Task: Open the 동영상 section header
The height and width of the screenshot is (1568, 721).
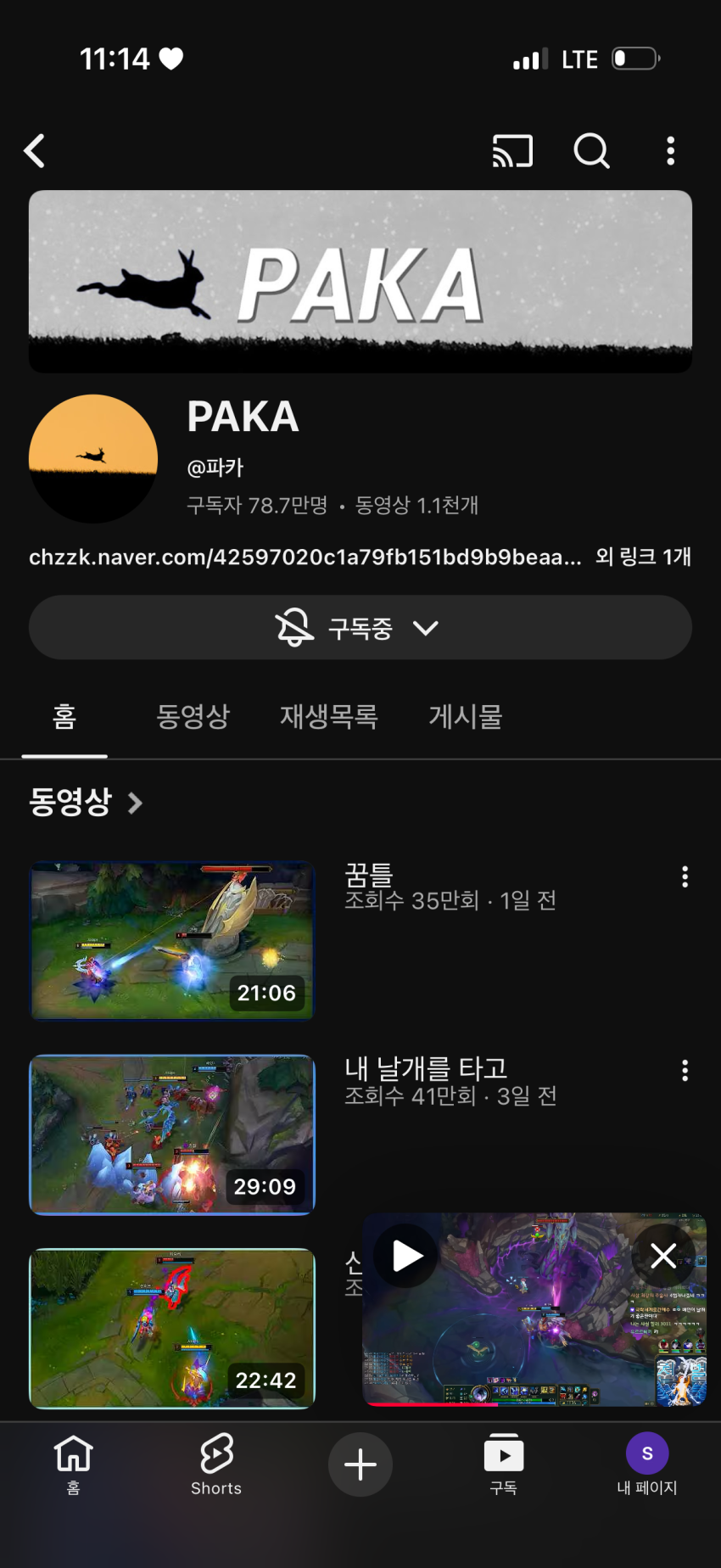Action: click(85, 802)
